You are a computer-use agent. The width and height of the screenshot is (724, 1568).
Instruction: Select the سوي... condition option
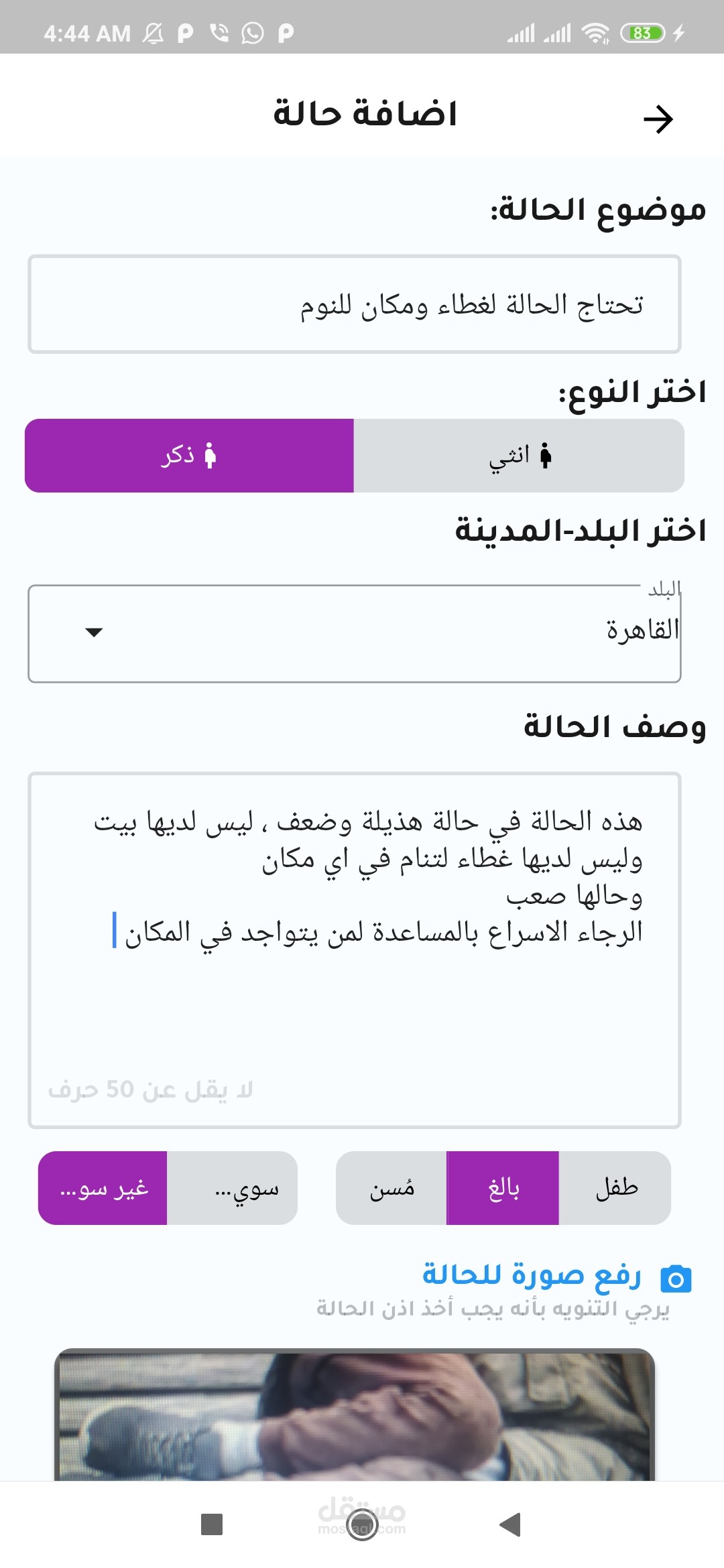click(x=233, y=1188)
